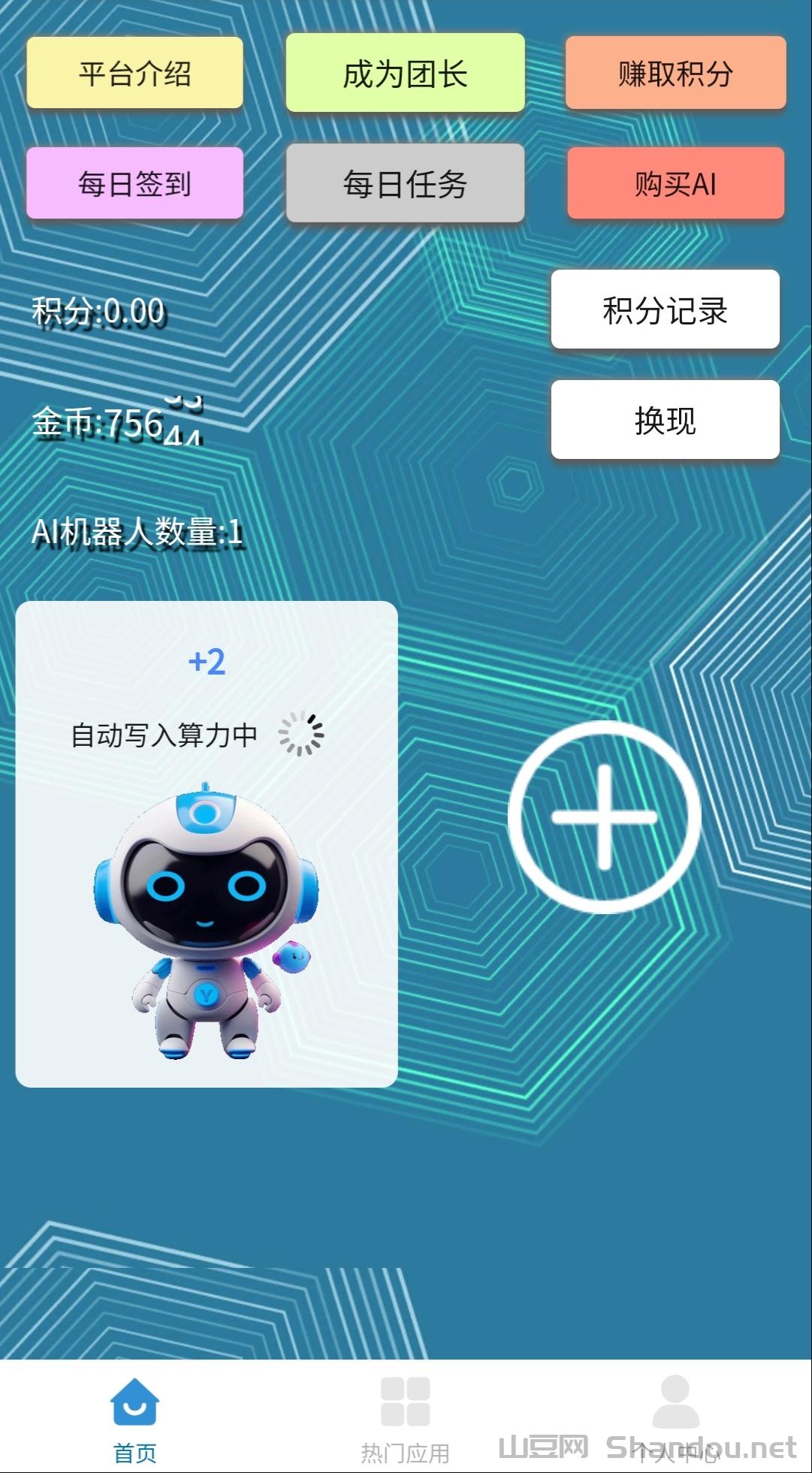Open 每日任务 daily tasks
This screenshot has height=1473, width=812.
pyautogui.click(x=405, y=183)
